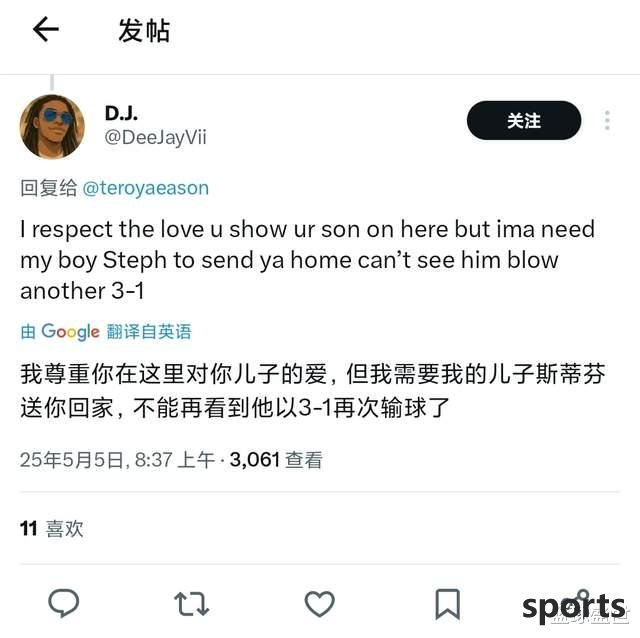
Task: Open D.J.'s profile avatar
Action: (x=52, y=126)
